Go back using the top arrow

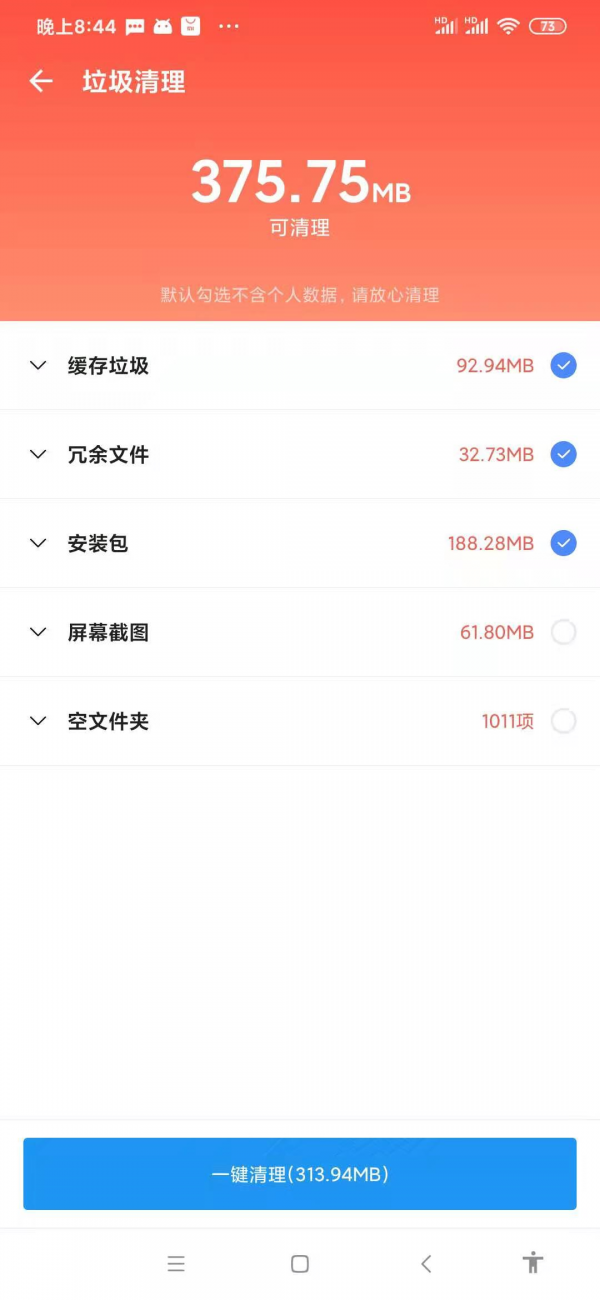[x=40, y=81]
